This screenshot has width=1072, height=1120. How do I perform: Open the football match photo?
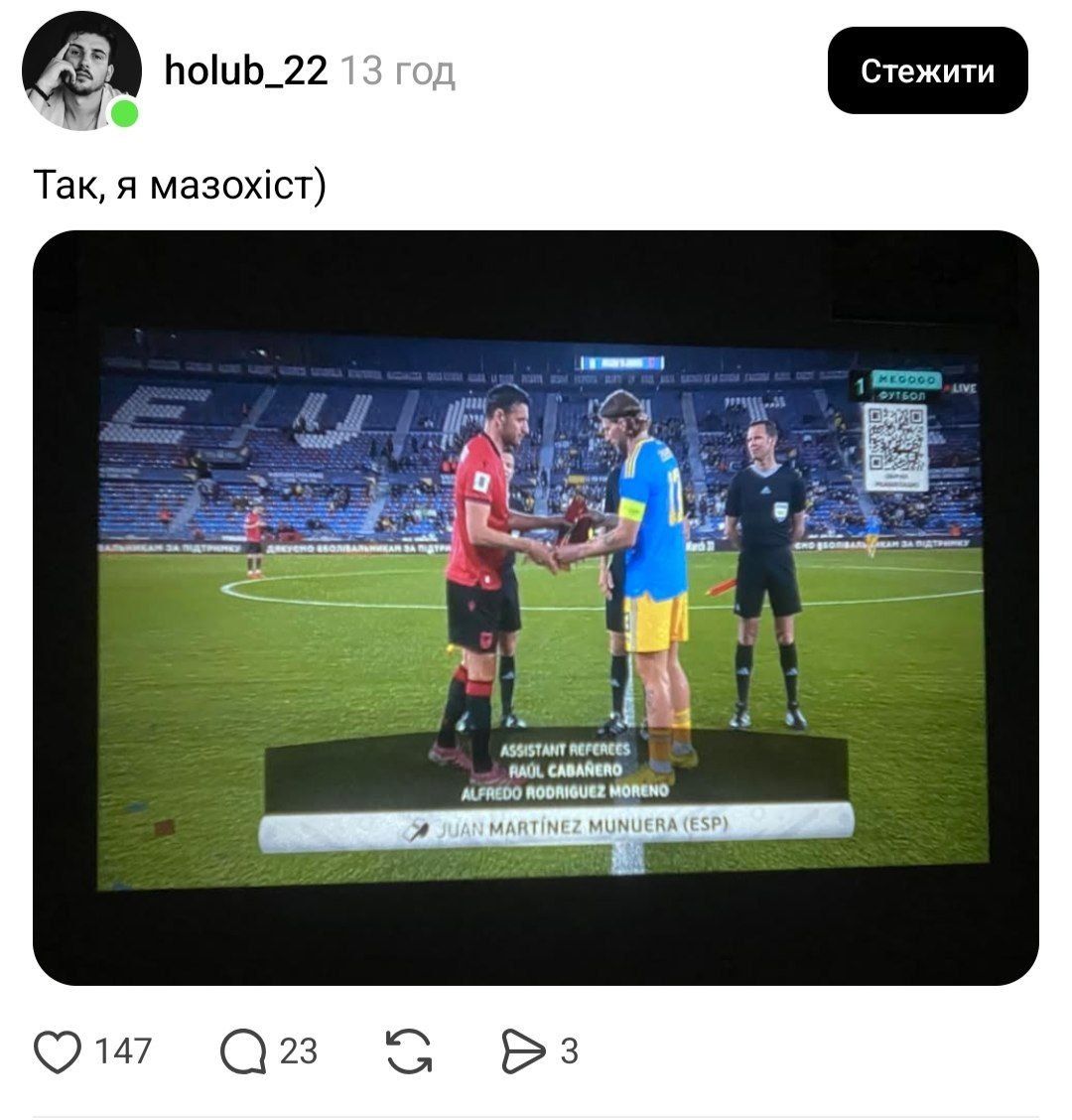[536, 608]
